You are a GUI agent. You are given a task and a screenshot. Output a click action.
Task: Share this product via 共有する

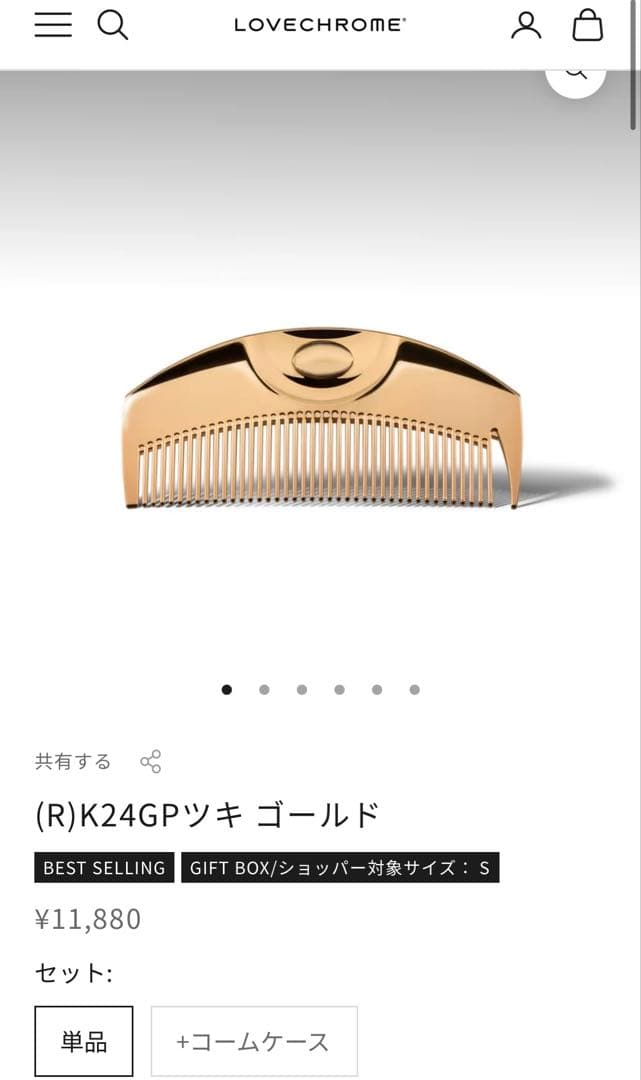[98, 762]
